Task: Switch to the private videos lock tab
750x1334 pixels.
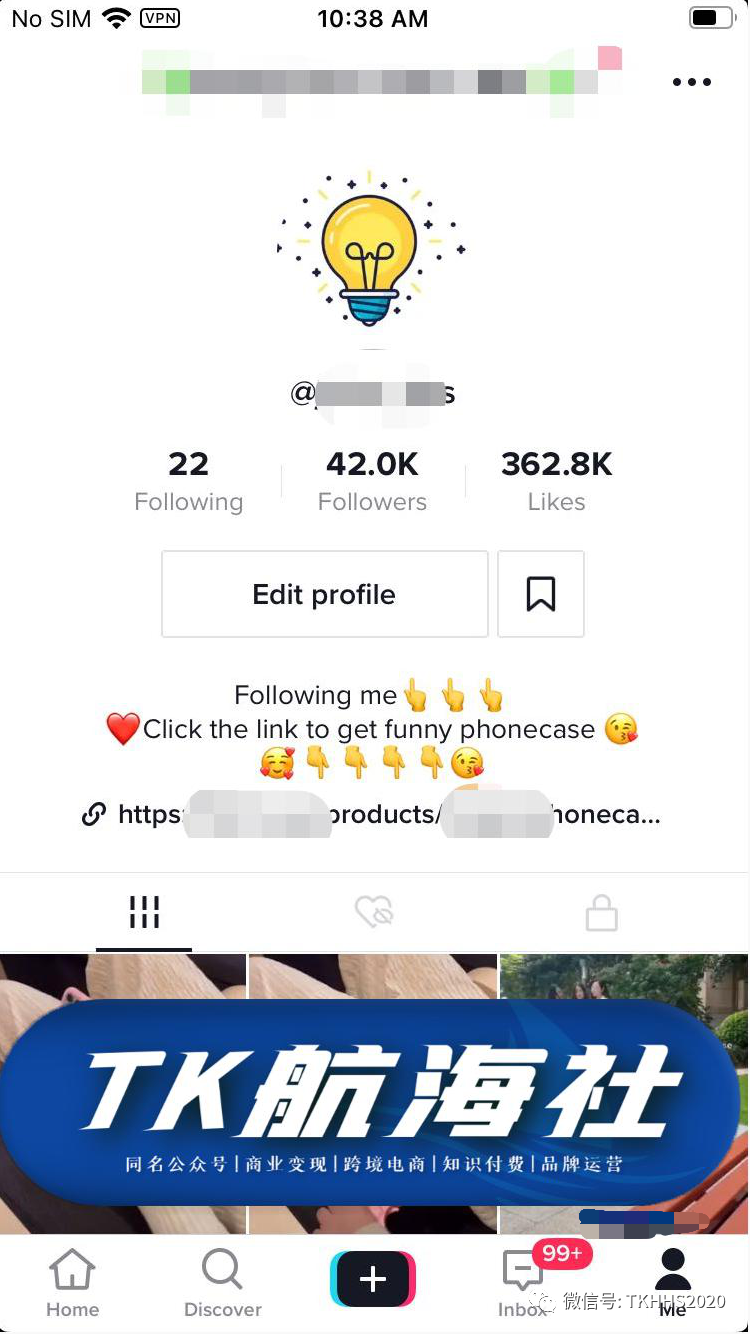Action: pos(601,912)
